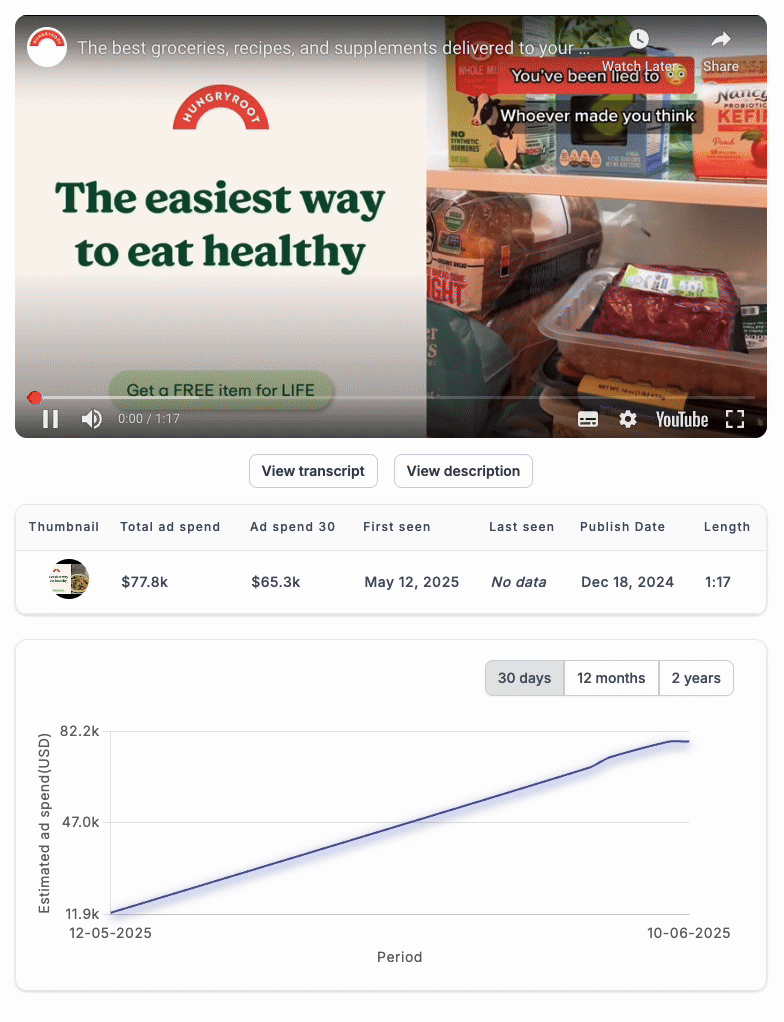Select the 30 days range

point(524,678)
